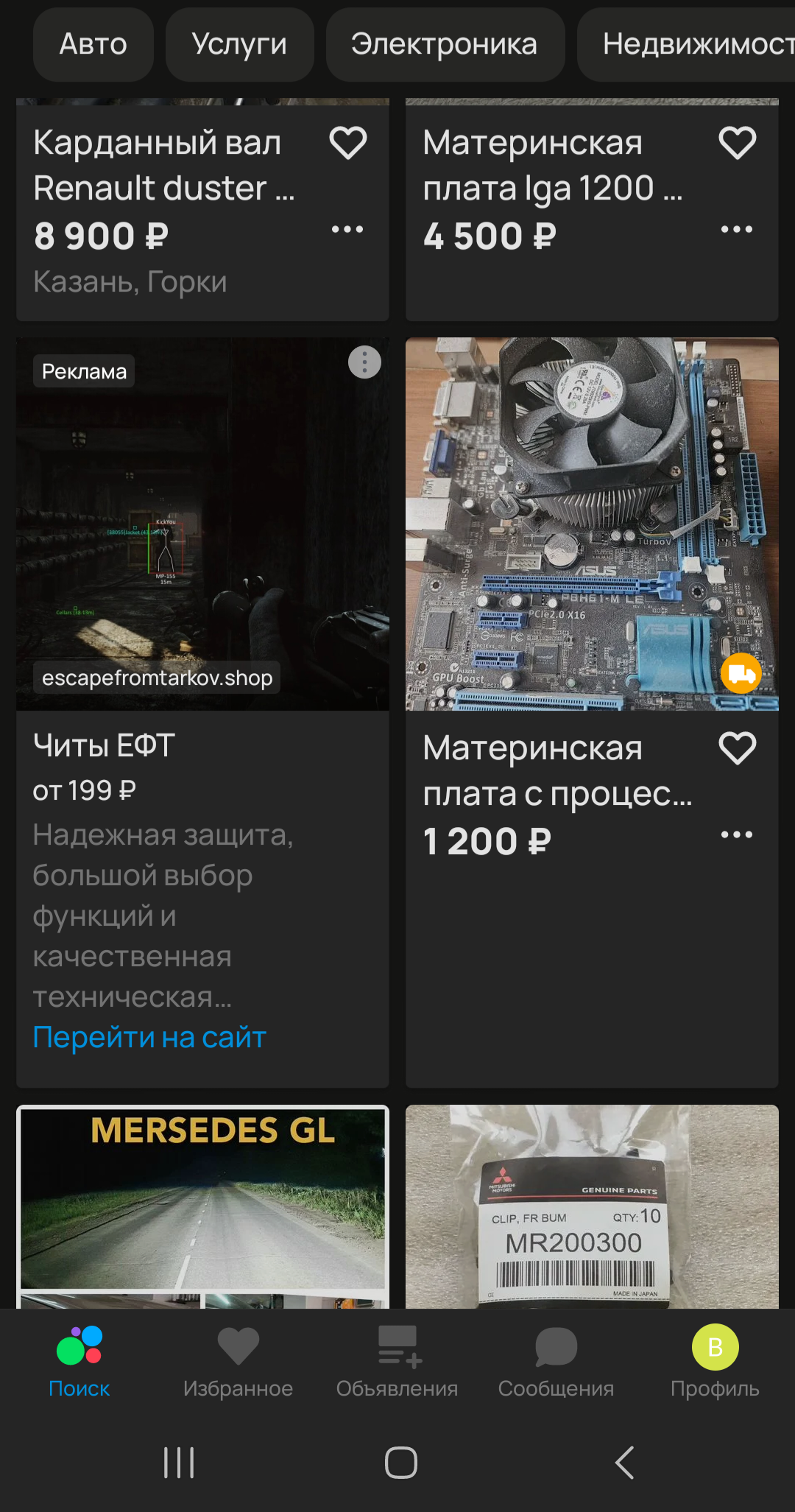The image size is (795, 1512).
Task: Open the MERSEDES GL listing
Action: [202, 1206]
